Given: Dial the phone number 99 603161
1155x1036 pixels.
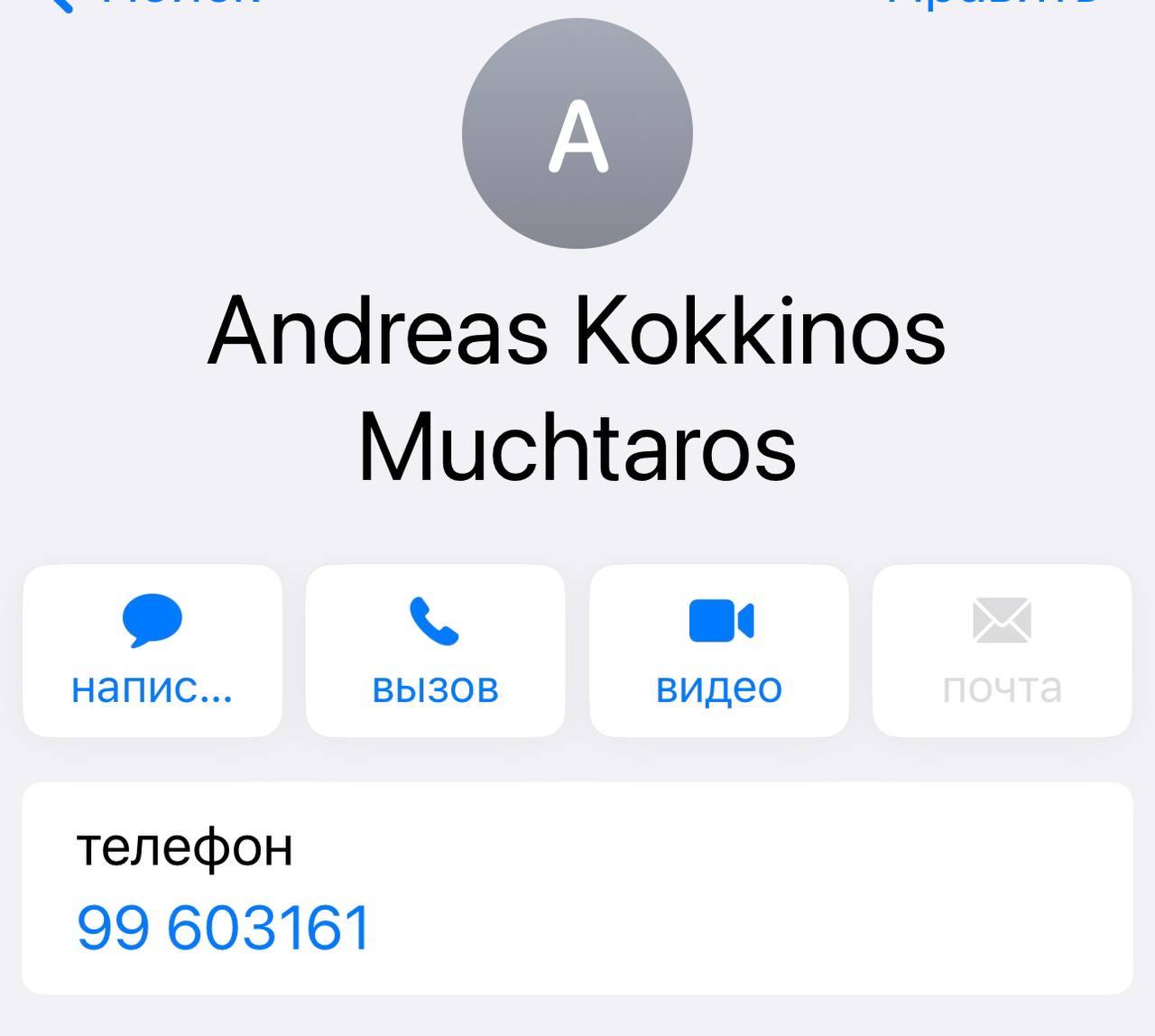Looking at the screenshot, I should (x=224, y=927).
